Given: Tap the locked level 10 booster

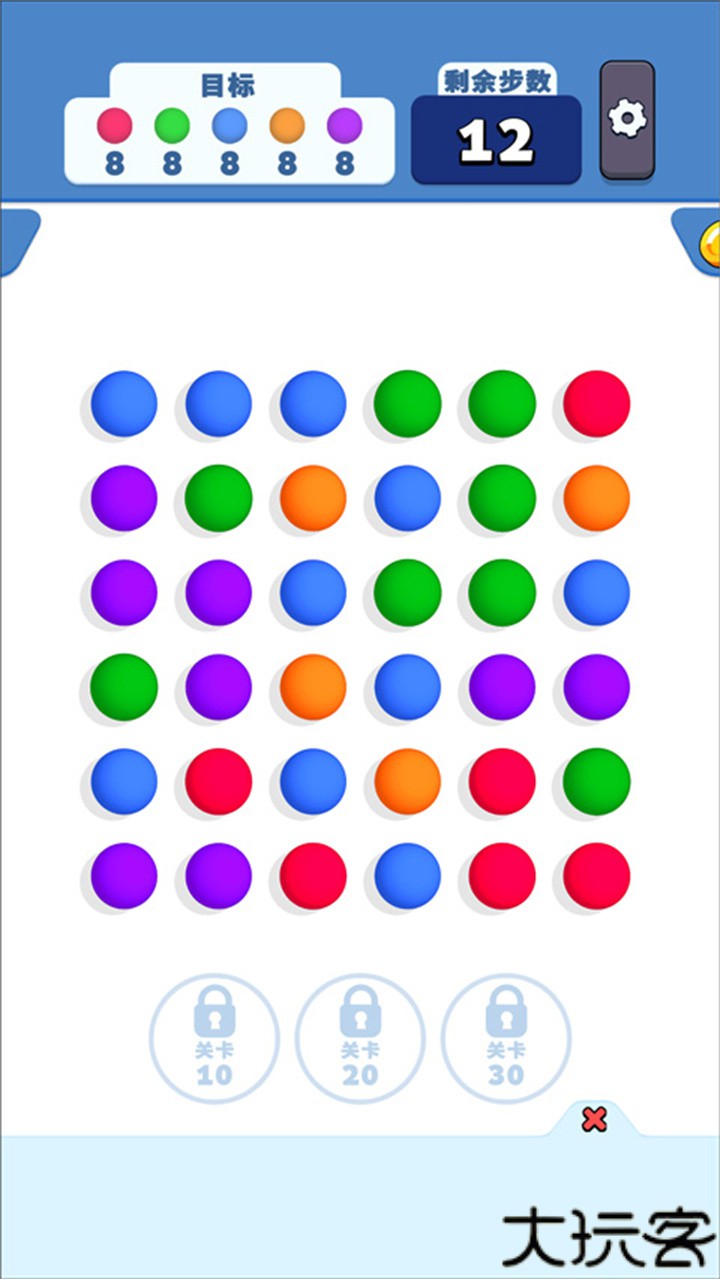Looking at the screenshot, I should pos(214,1039).
